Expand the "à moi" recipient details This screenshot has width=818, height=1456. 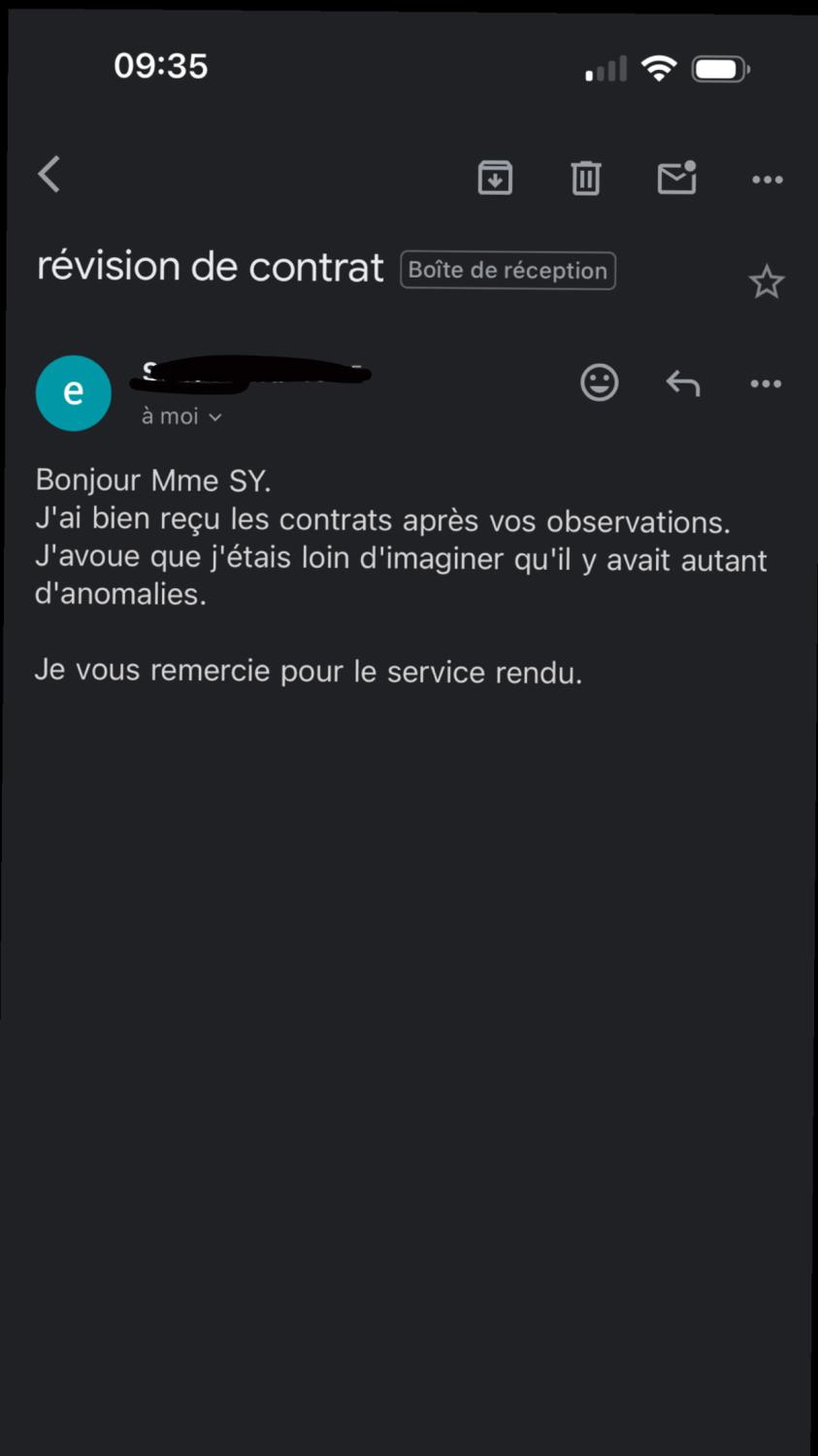point(181,416)
